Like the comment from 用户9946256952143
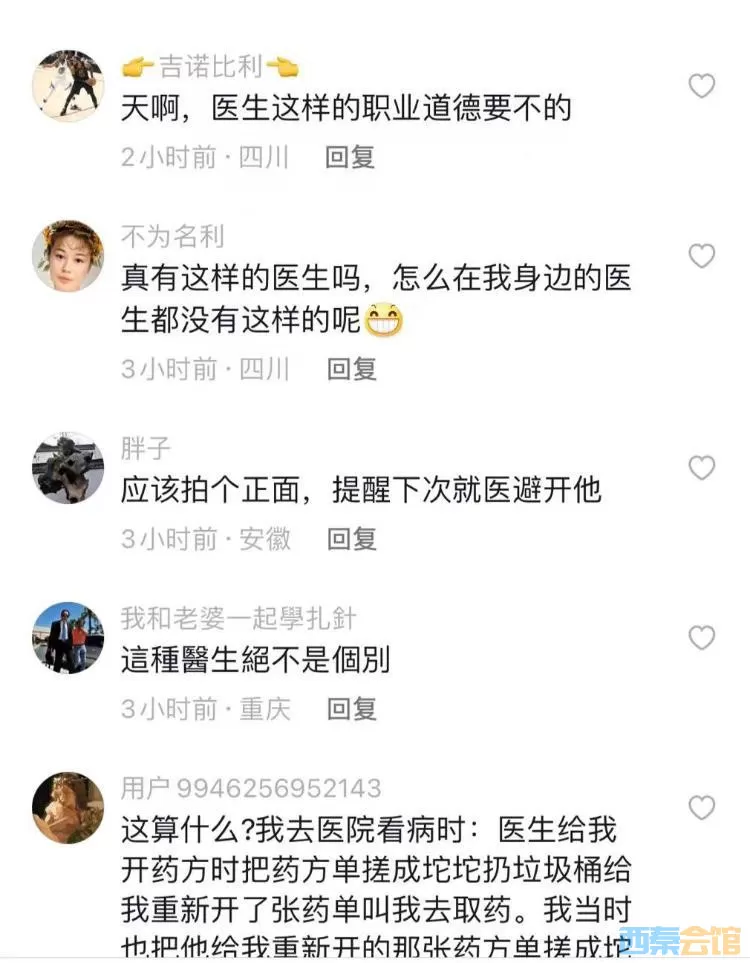 702,807
